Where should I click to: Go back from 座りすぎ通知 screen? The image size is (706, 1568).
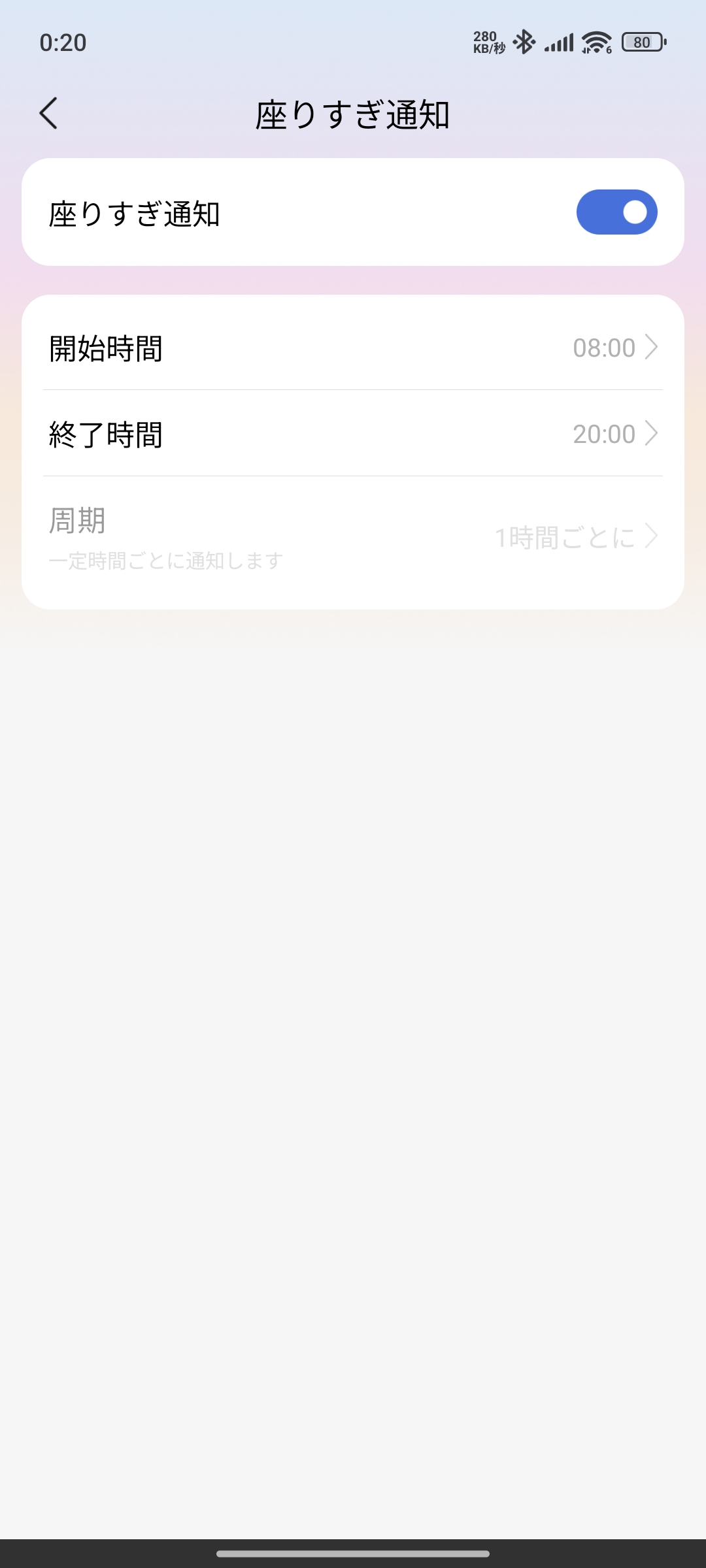point(49,114)
